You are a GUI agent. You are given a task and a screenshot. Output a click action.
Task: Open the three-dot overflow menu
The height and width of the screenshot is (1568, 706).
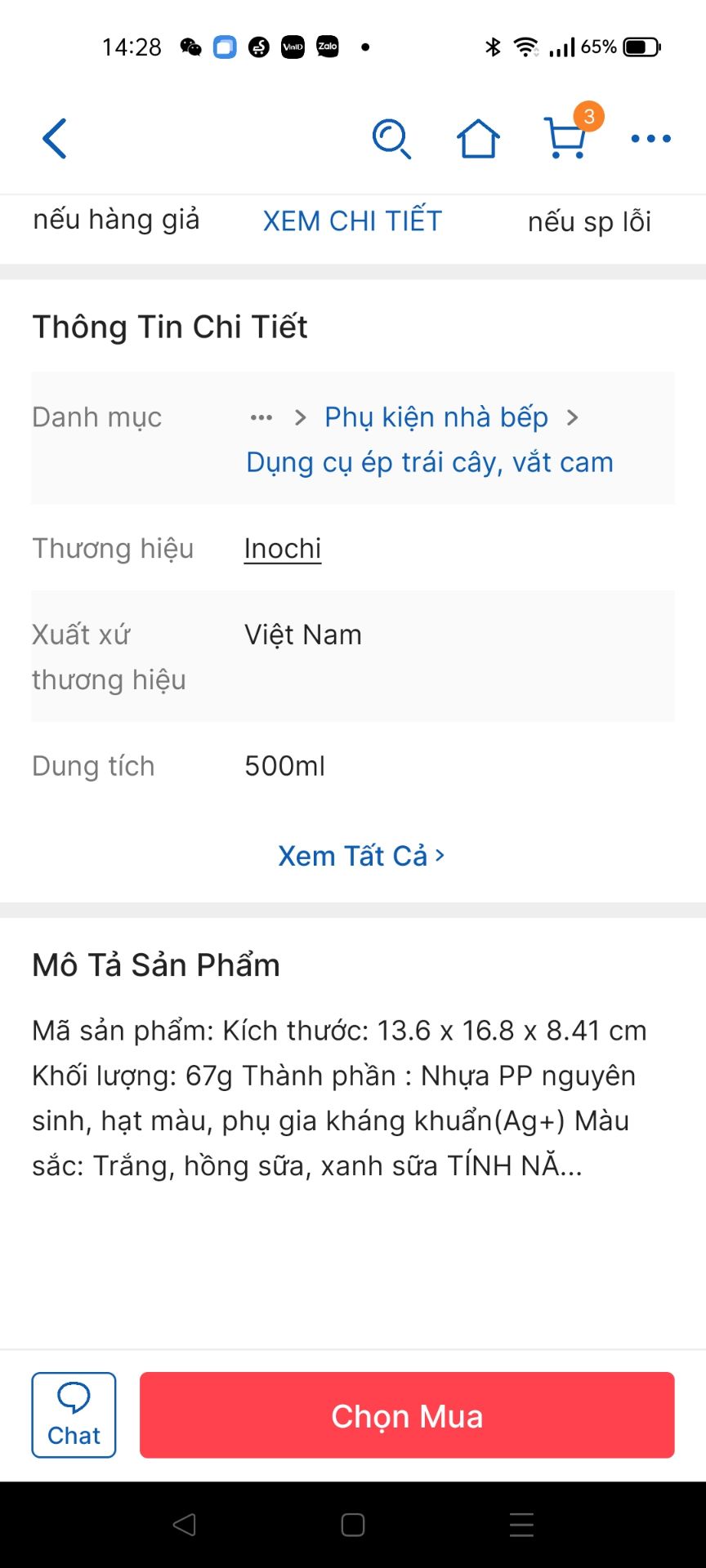tap(650, 139)
